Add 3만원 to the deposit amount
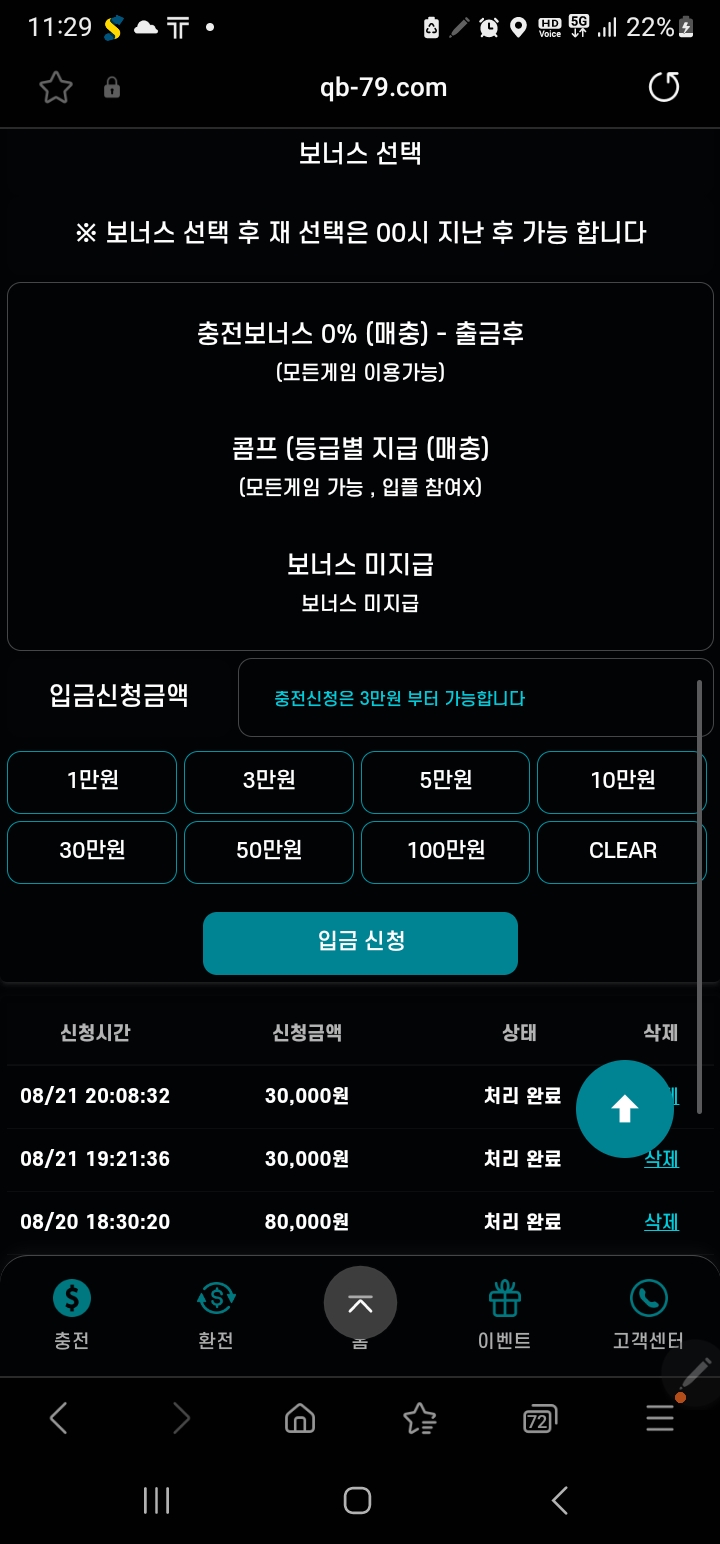This screenshot has height=1544, width=720. point(269,780)
